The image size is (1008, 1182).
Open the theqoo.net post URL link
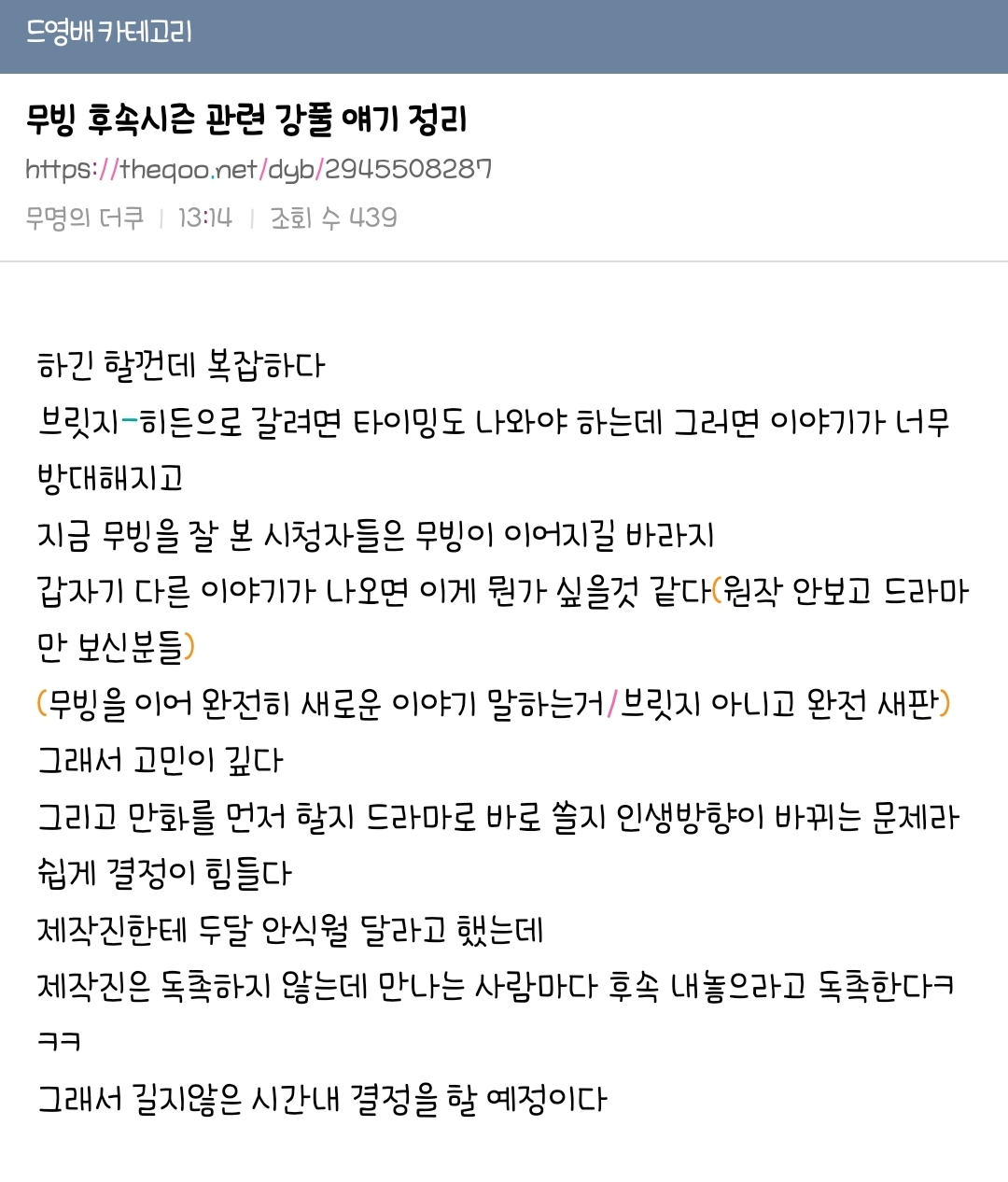[259, 169]
